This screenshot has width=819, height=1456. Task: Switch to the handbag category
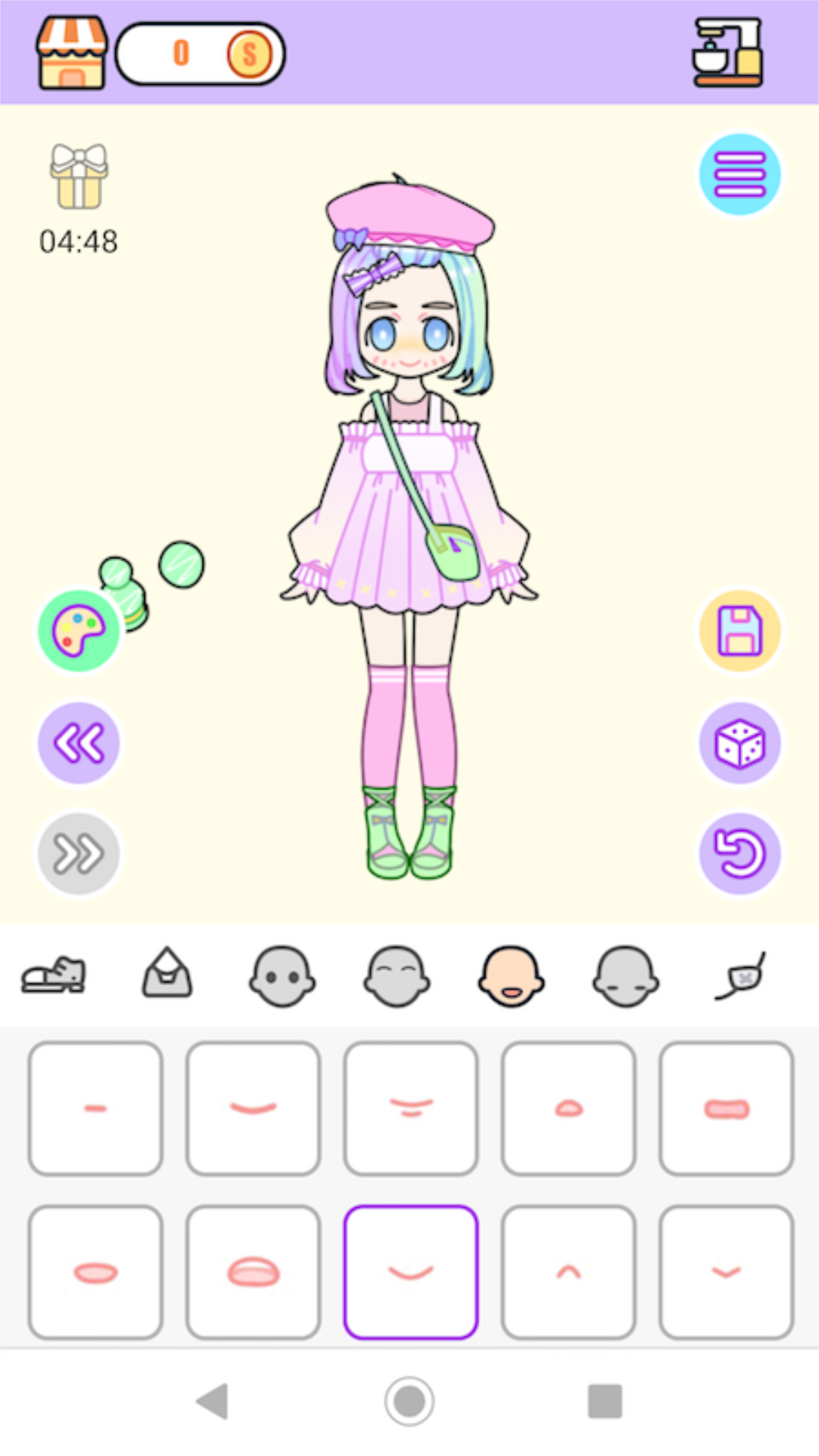pyautogui.click(x=168, y=974)
